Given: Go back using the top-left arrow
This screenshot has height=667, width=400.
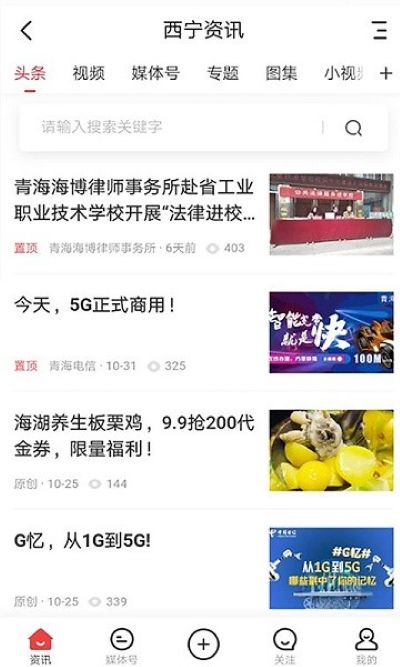Looking at the screenshot, I should [26, 31].
